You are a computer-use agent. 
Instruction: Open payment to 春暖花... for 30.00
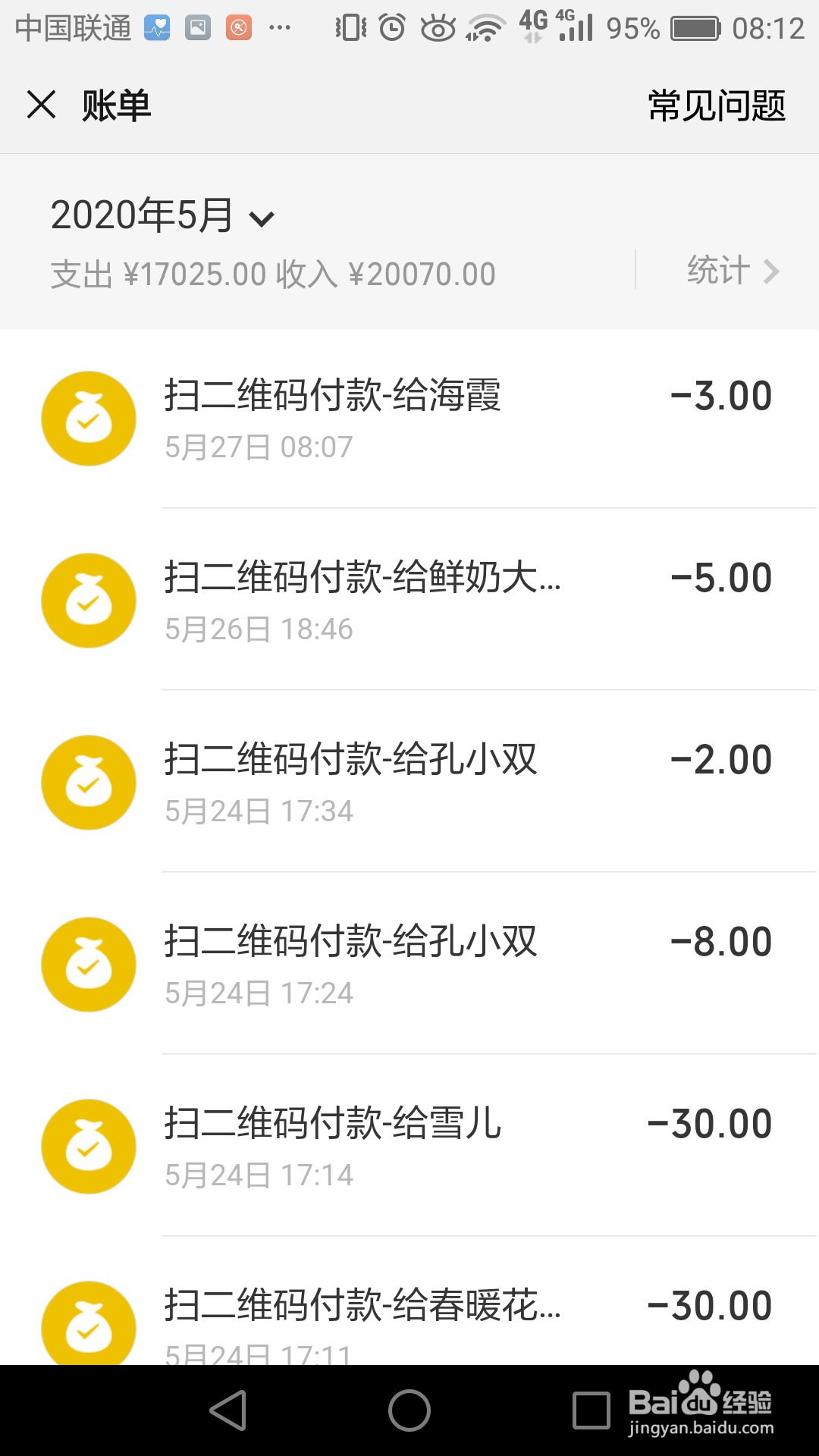[x=409, y=1301]
